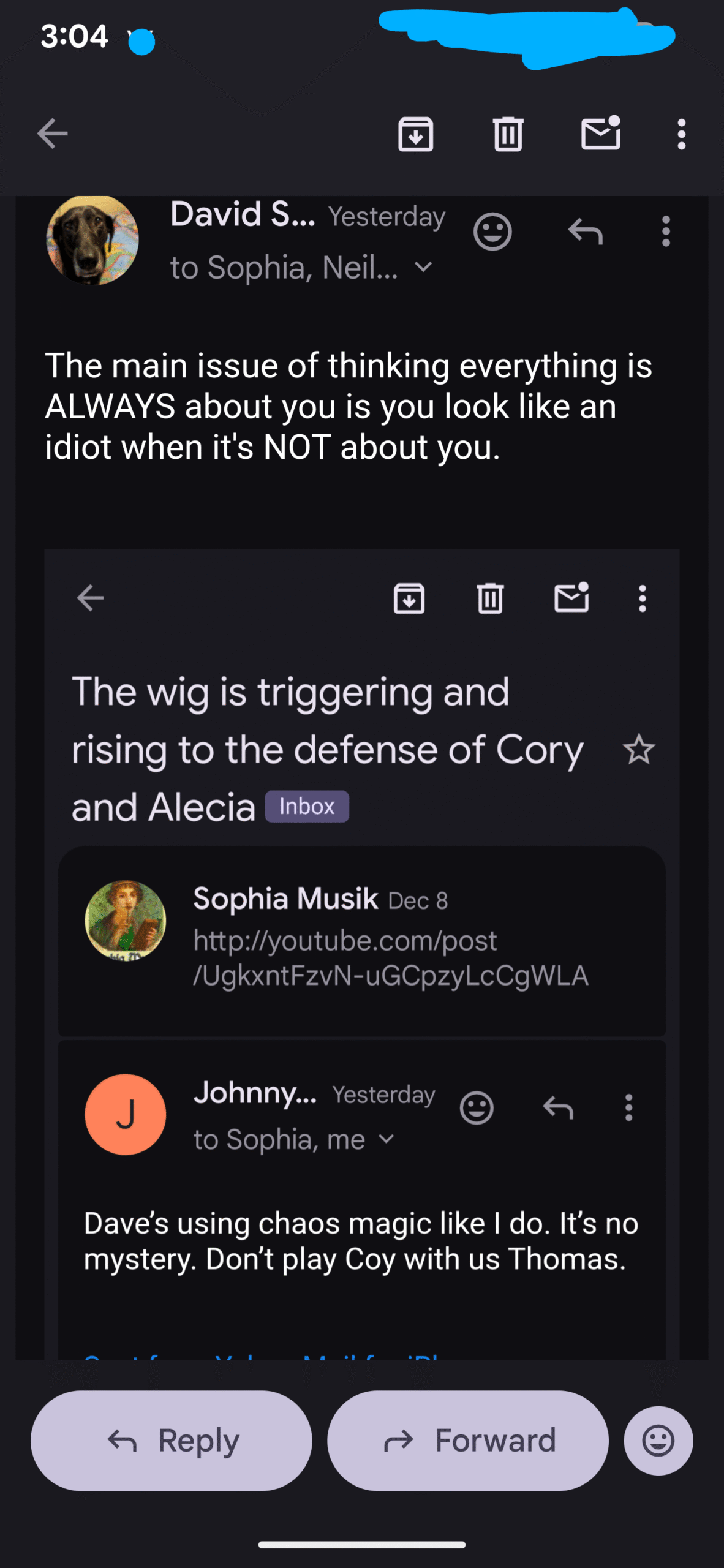
Task: Tap the reply arrow in David's message header
Action: pos(585,232)
